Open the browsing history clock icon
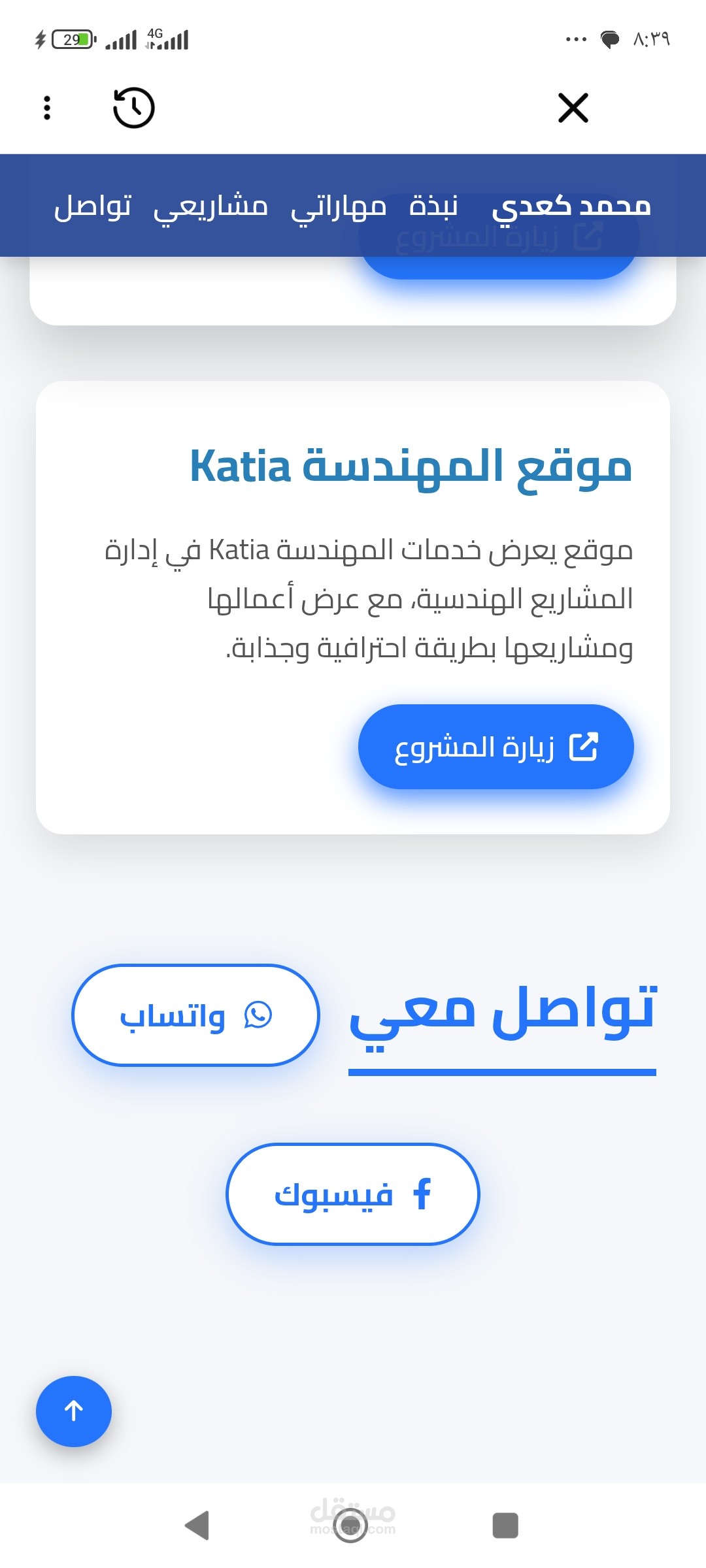The width and height of the screenshot is (706, 1568). (x=134, y=108)
